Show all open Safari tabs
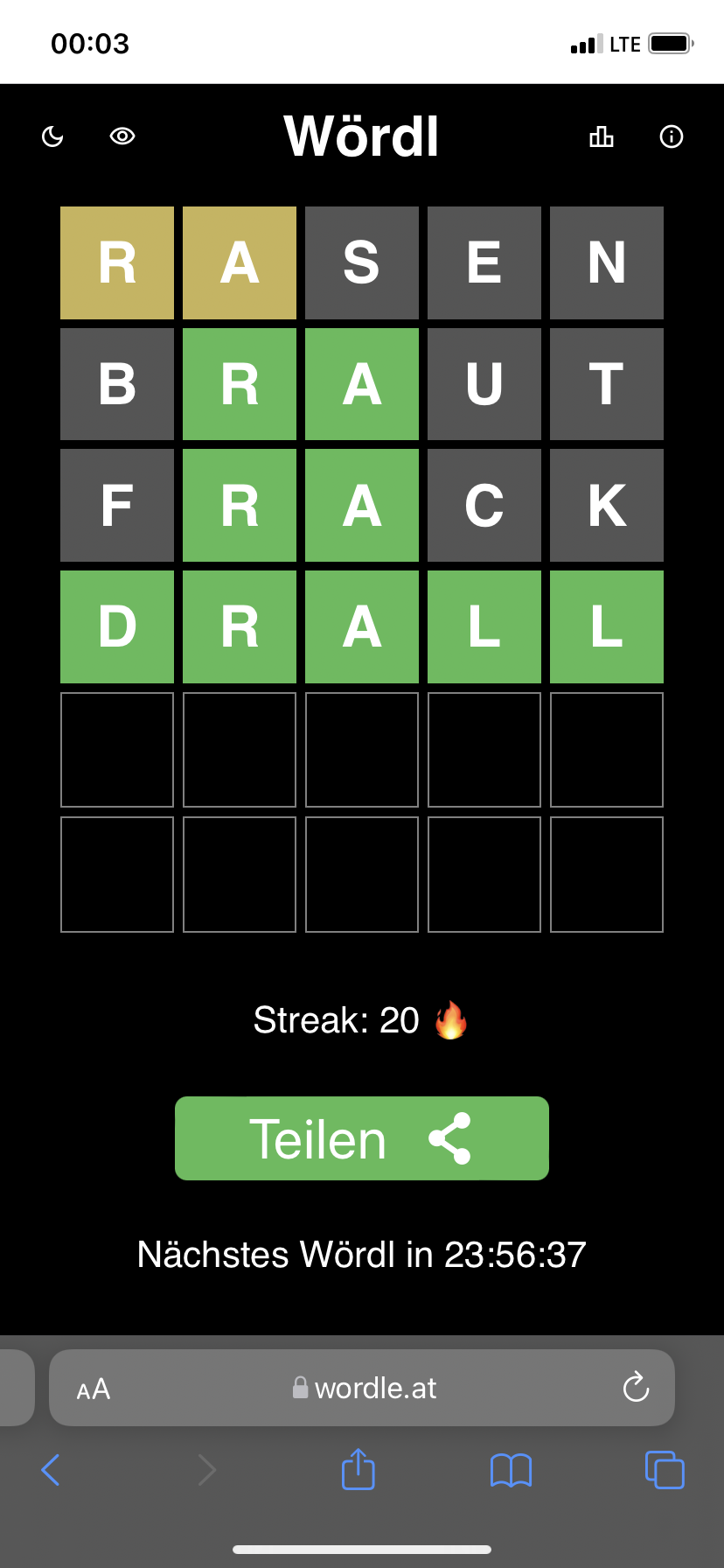The height and width of the screenshot is (1568, 724). [x=665, y=1470]
